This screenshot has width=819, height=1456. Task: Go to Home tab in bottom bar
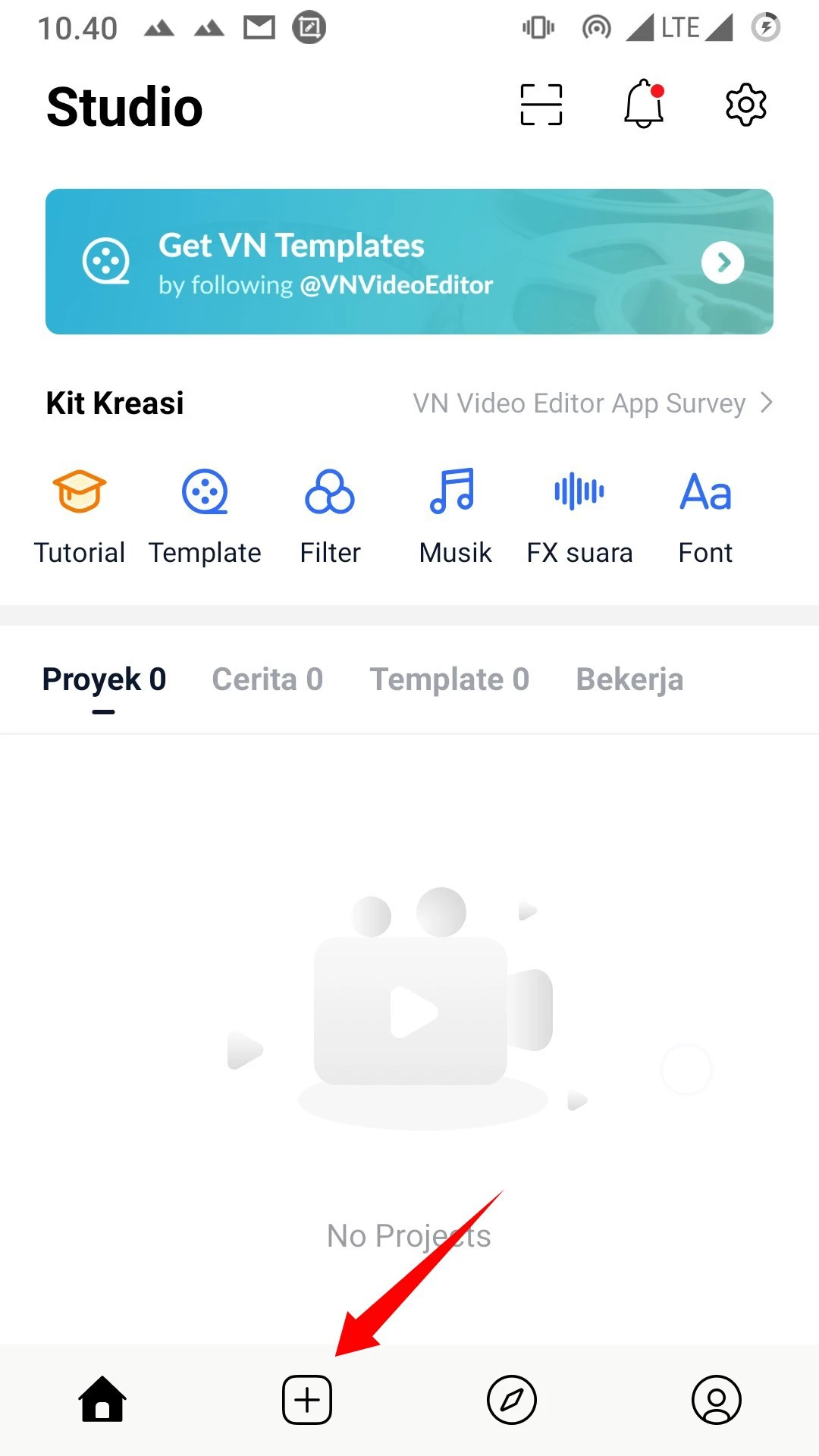click(102, 1400)
